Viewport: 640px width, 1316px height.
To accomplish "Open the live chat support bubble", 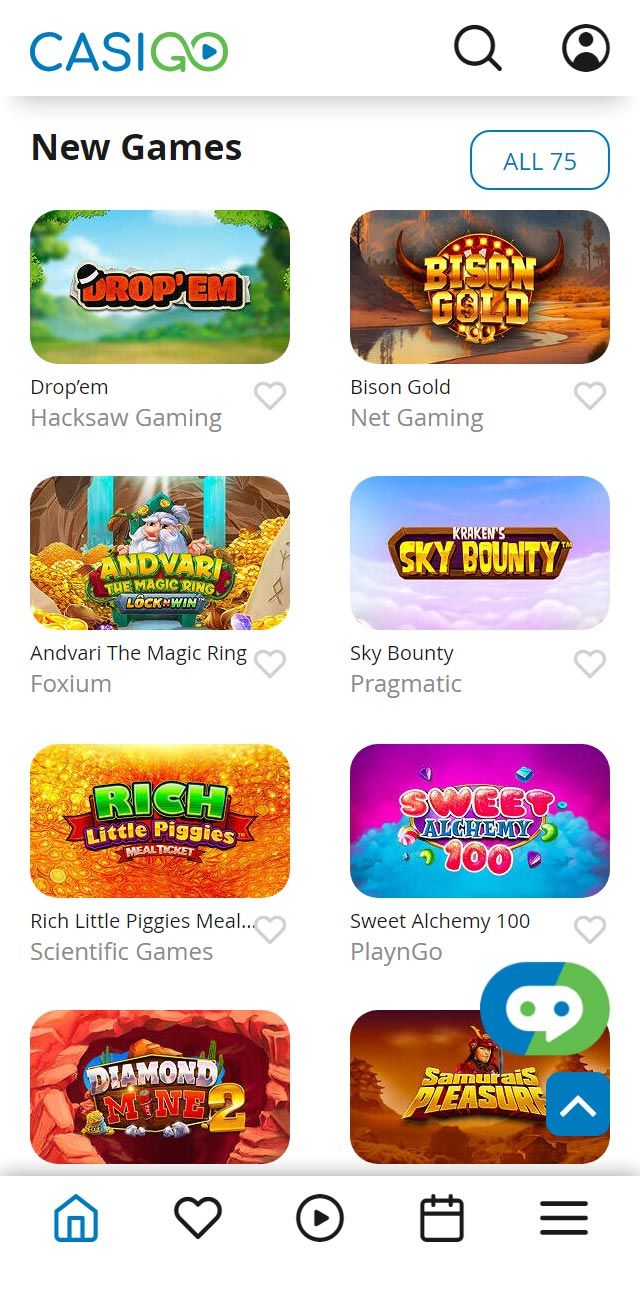I will click(x=544, y=1008).
